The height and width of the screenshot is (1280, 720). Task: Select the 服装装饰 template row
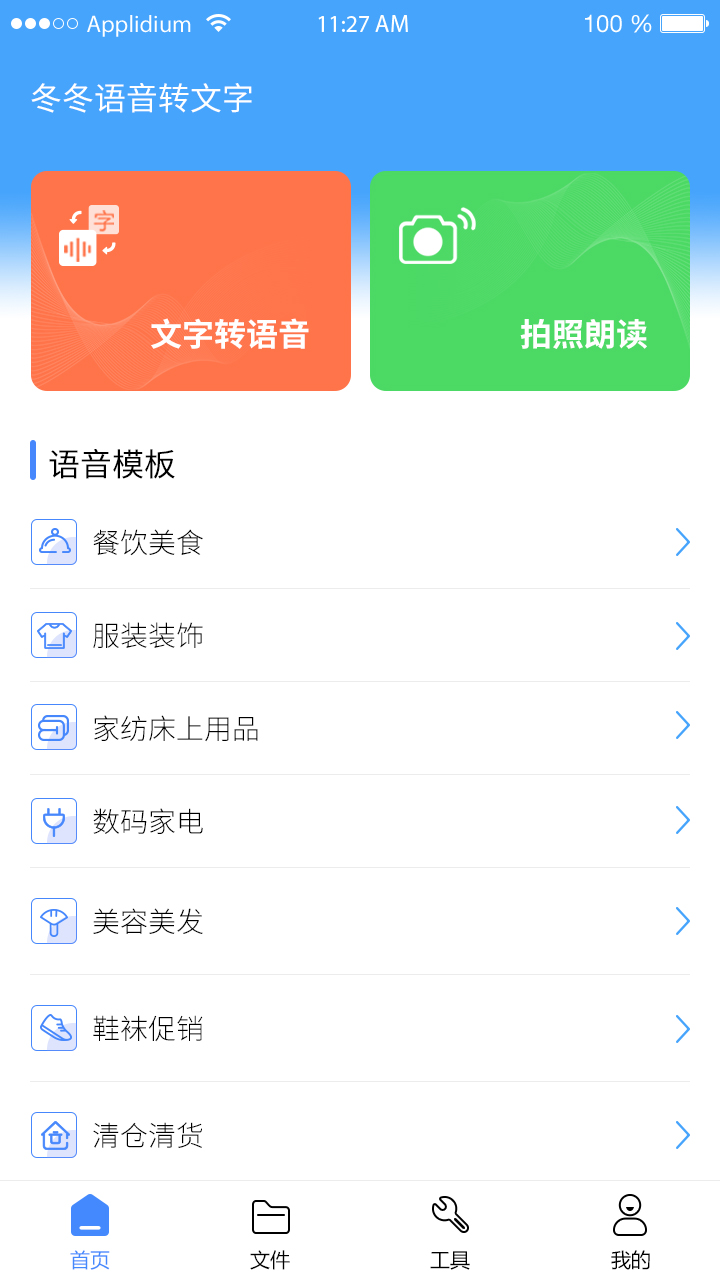360,635
